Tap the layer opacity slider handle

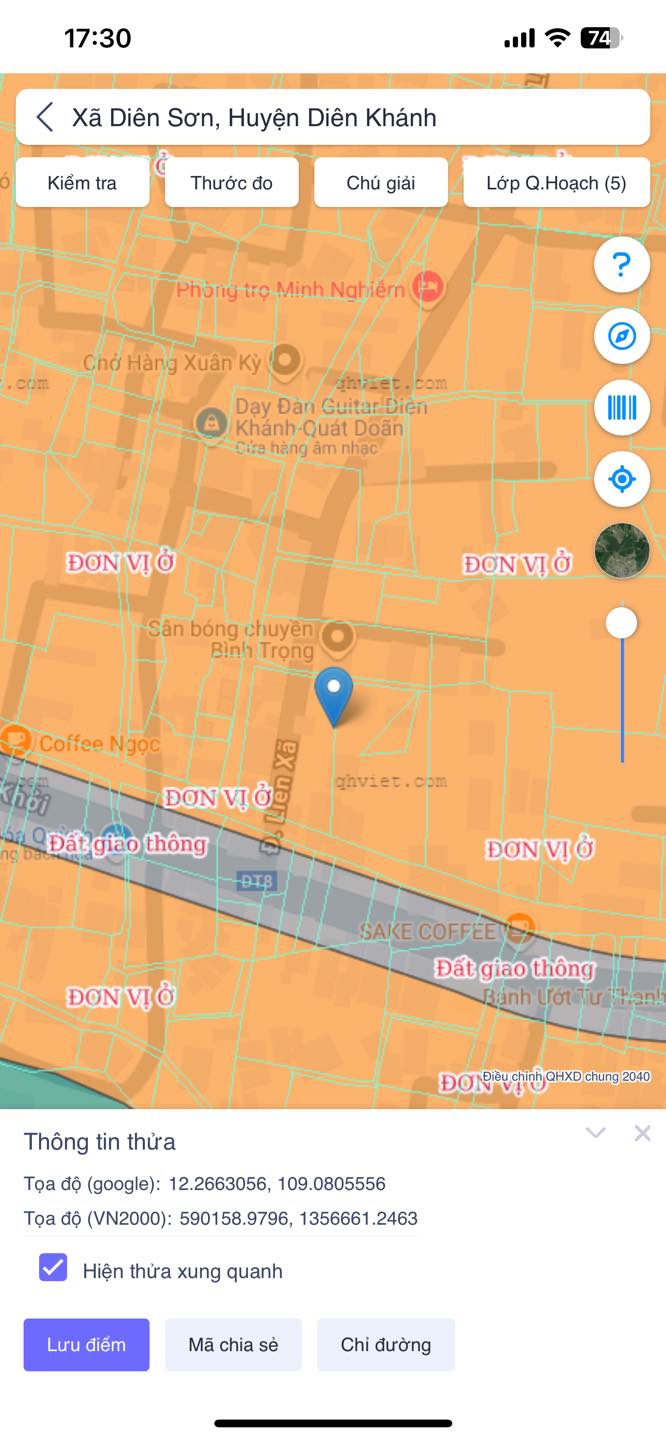[622, 623]
